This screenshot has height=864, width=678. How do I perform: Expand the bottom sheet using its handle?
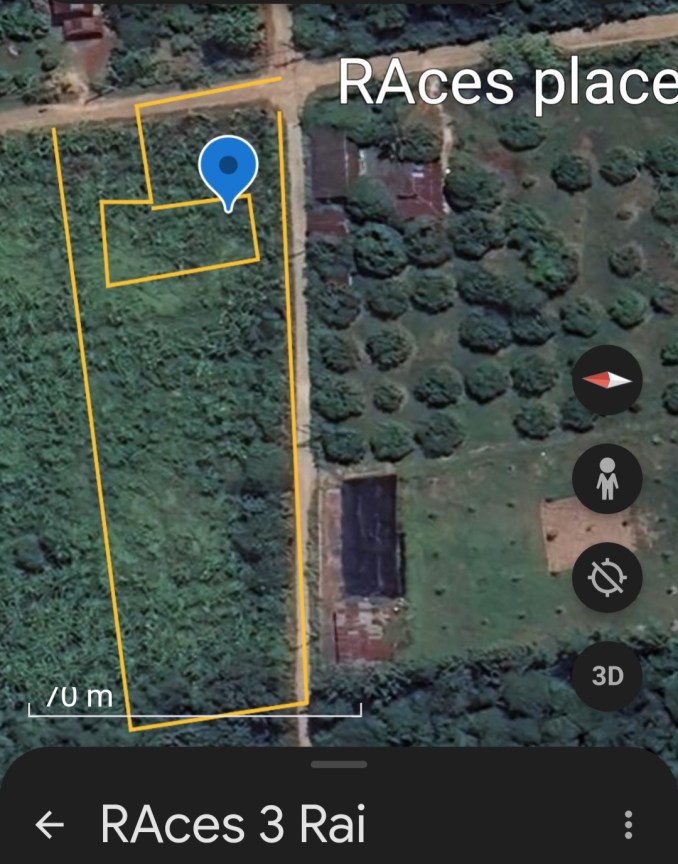click(339, 765)
